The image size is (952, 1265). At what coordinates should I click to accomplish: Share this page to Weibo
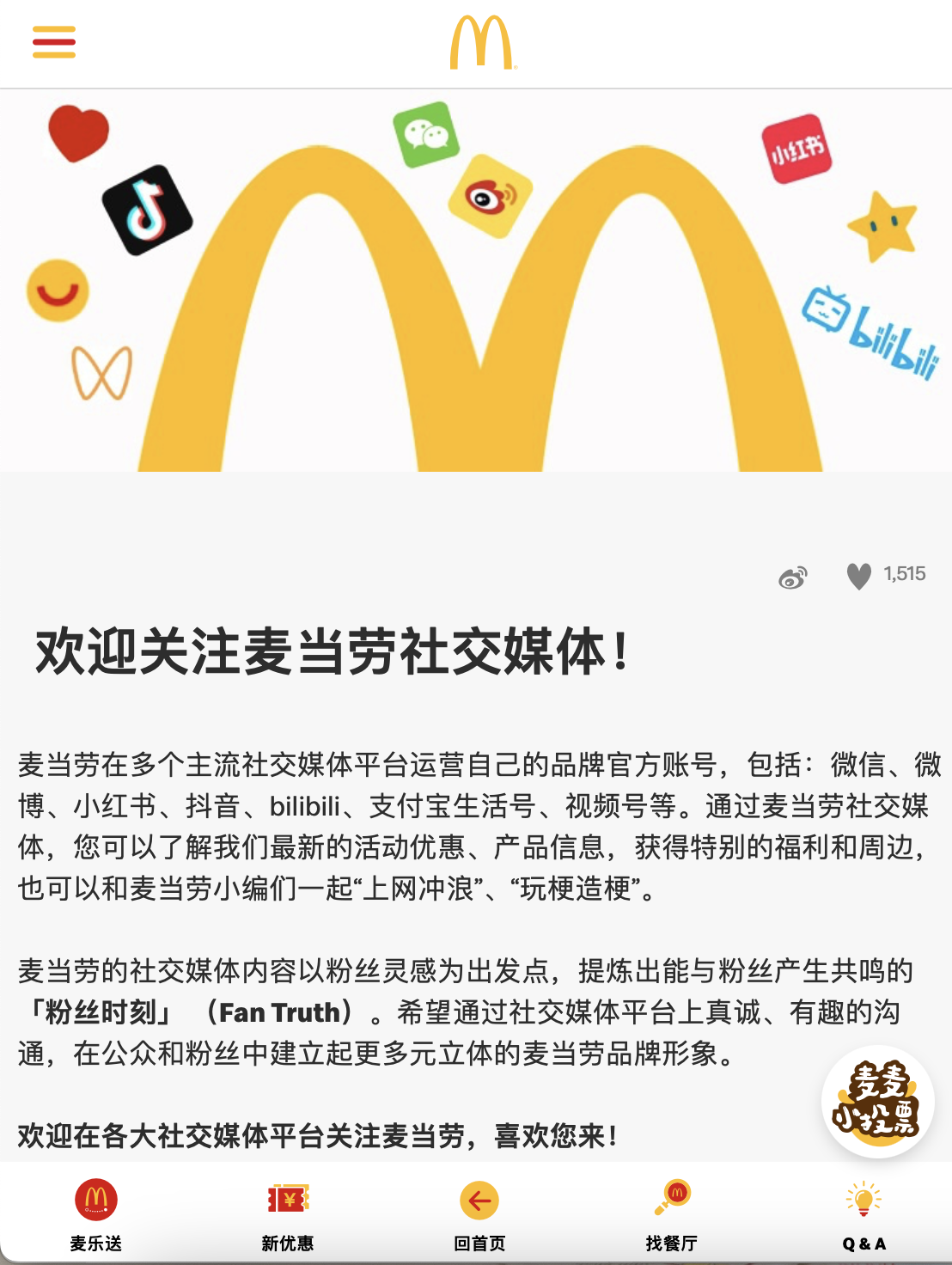[x=792, y=578]
